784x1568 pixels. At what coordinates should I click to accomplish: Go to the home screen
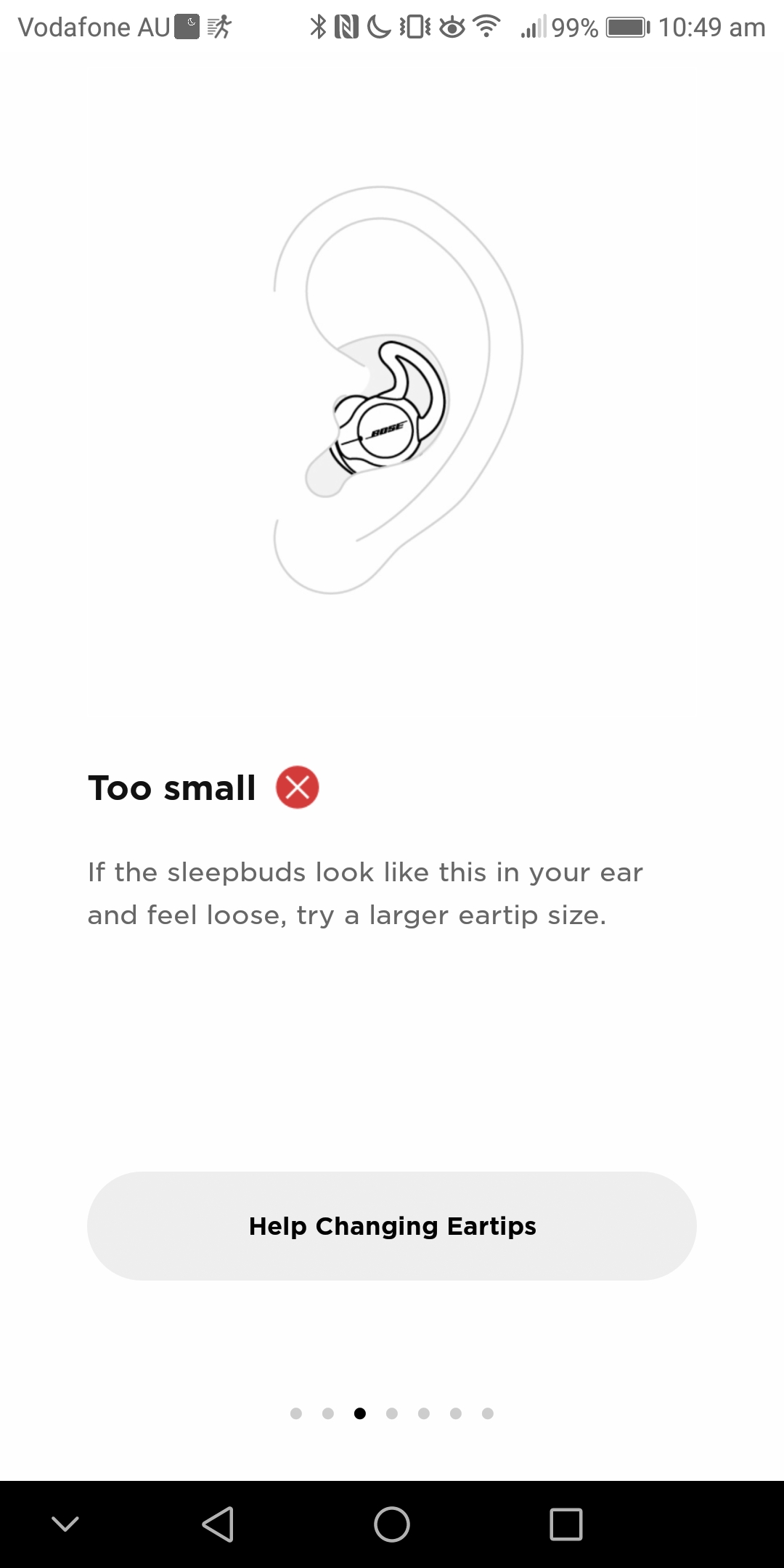pos(392,1524)
